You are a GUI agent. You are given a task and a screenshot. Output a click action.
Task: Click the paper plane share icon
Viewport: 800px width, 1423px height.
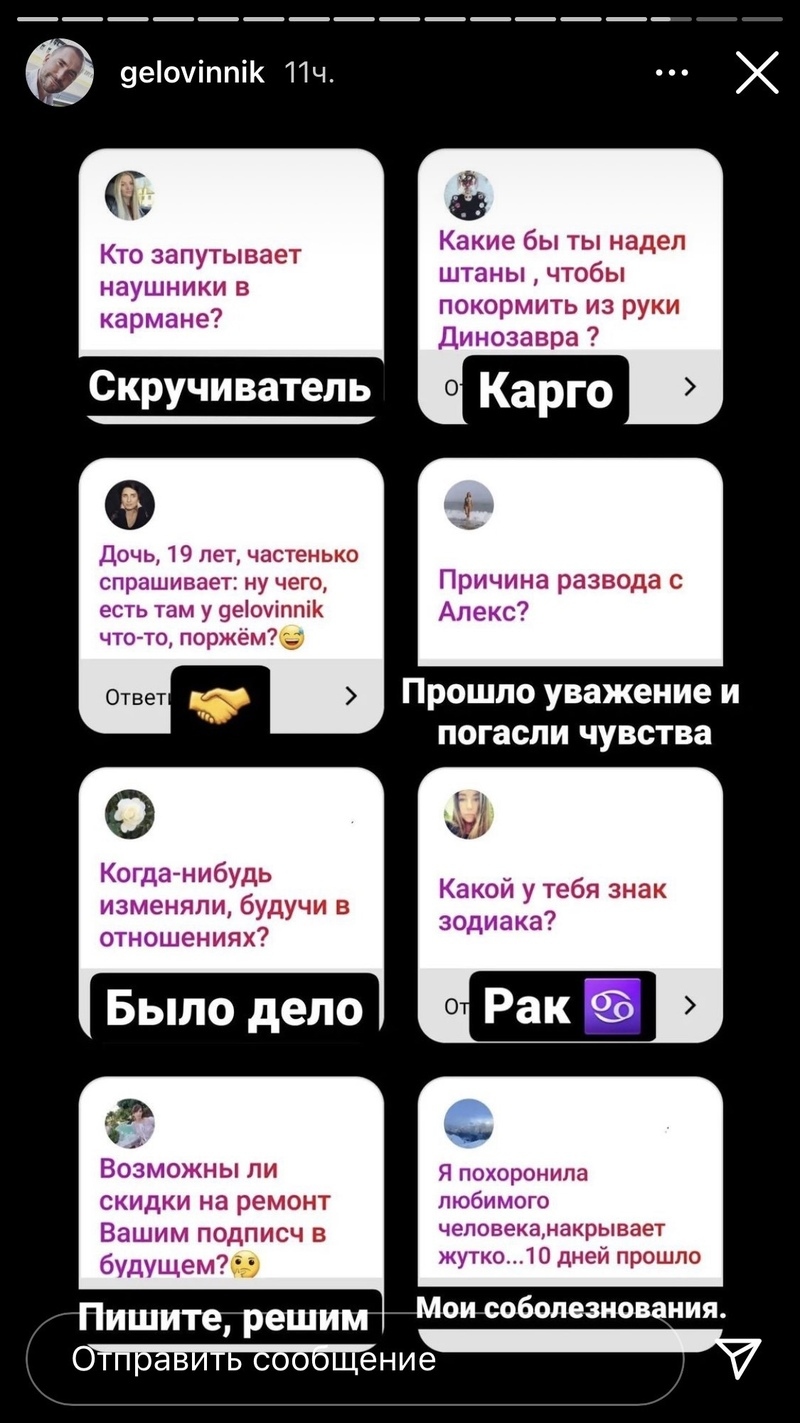pos(739,1358)
